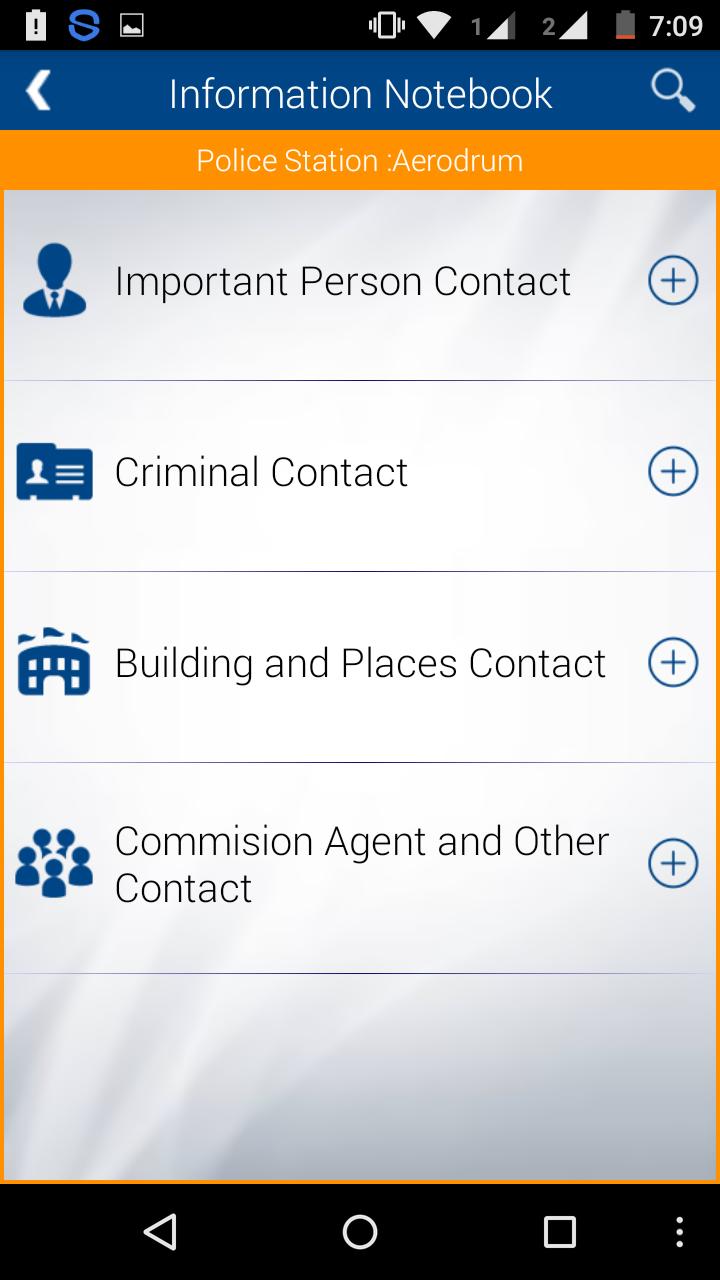
Task: Add a new Important Person Contact
Action: pos(673,281)
